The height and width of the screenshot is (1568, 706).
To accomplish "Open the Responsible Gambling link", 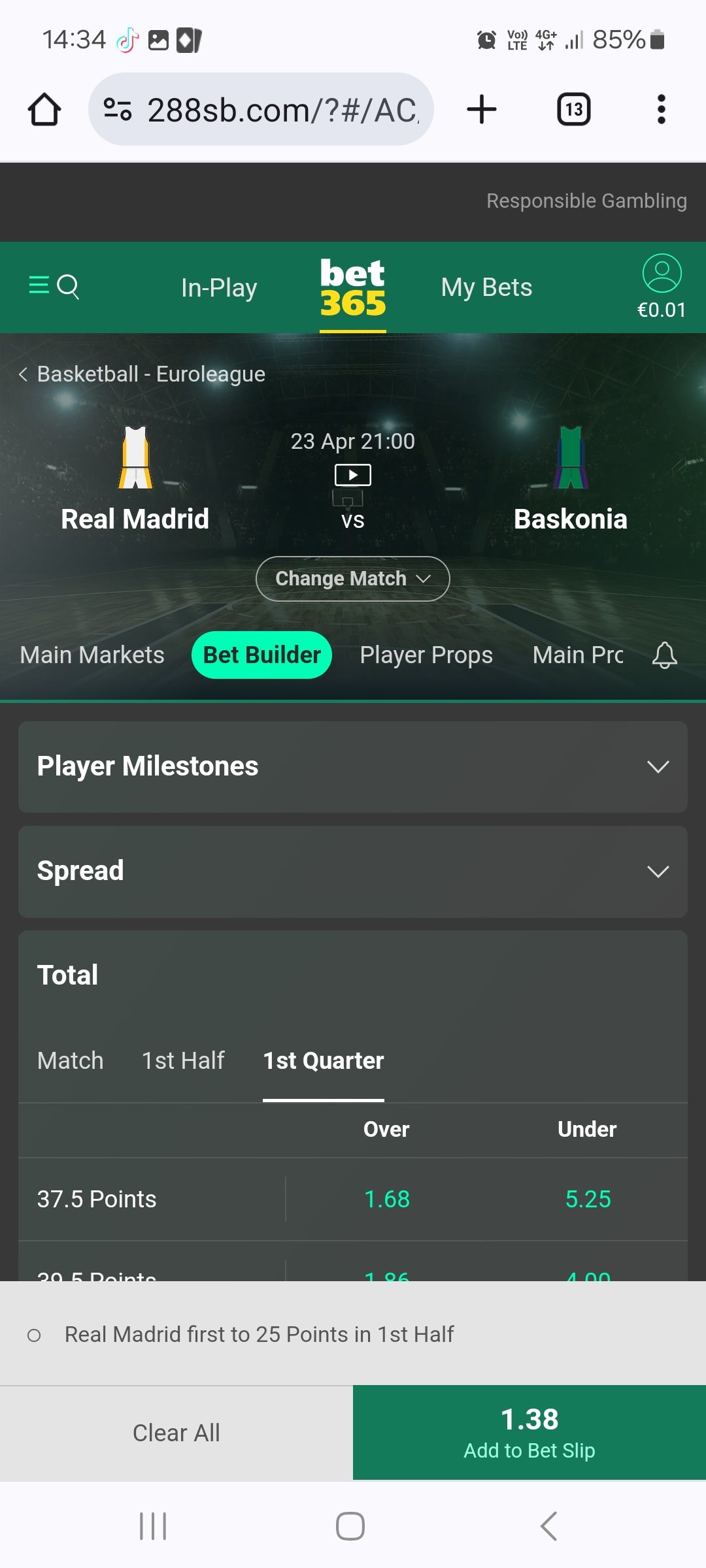I will click(x=586, y=201).
